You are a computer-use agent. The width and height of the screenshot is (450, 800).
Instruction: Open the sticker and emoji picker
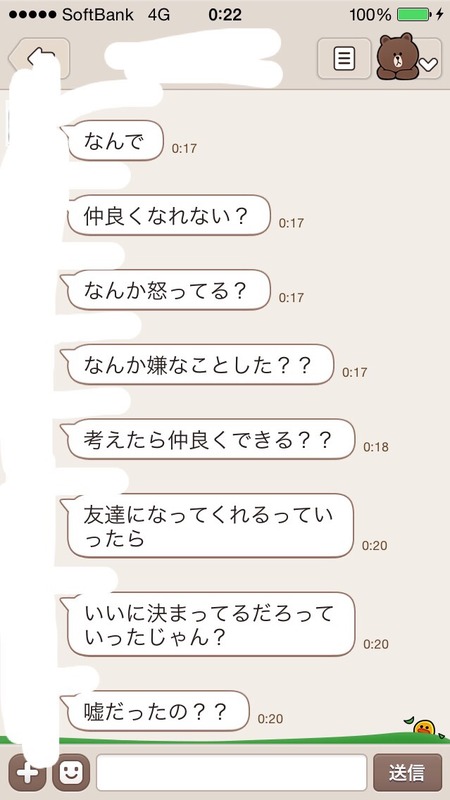pyautogui.click(x=71, y=772)
